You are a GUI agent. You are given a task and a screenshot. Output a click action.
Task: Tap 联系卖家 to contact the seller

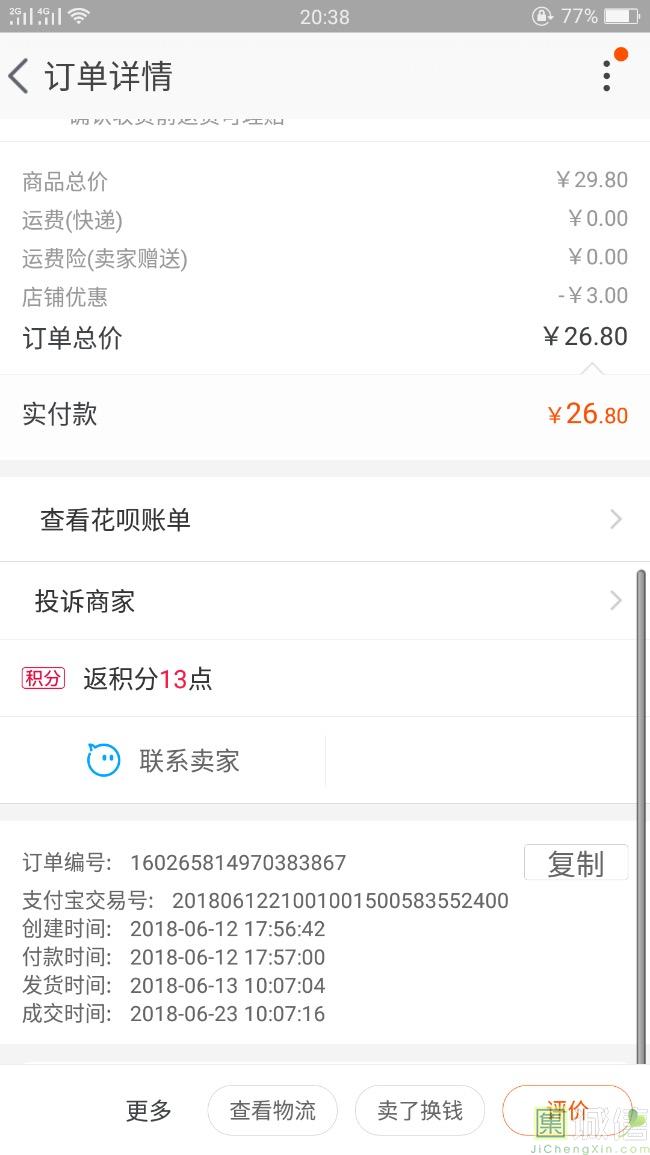pos(163,760)
